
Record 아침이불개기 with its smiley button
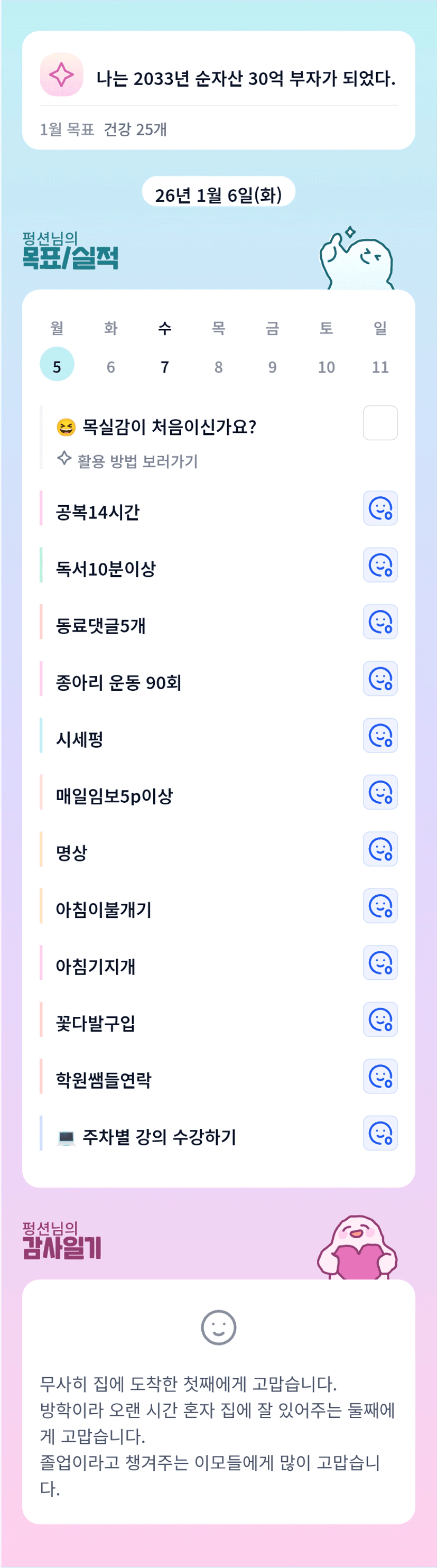click(380, 906)
